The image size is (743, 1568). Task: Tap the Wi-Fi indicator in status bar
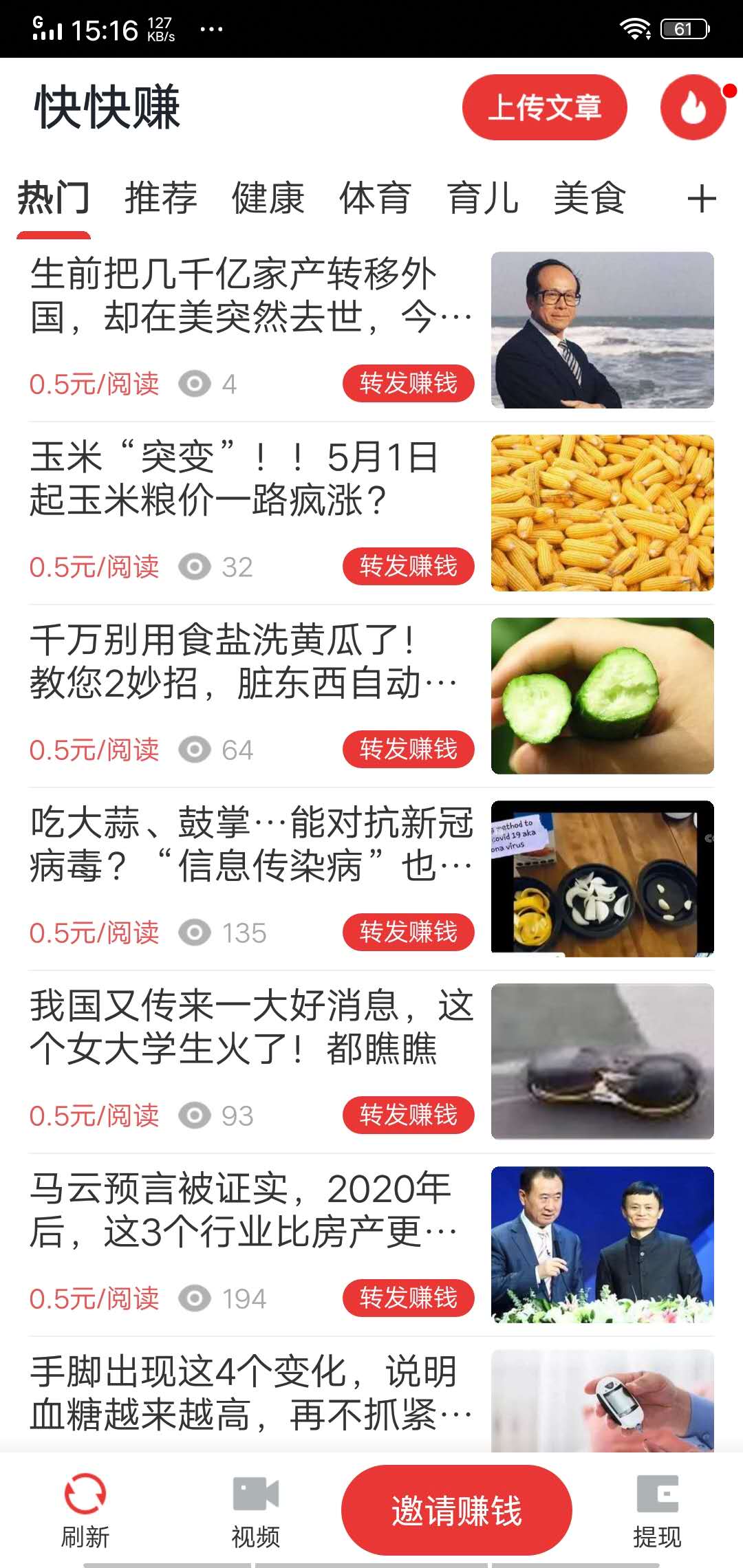pos(636,26)
